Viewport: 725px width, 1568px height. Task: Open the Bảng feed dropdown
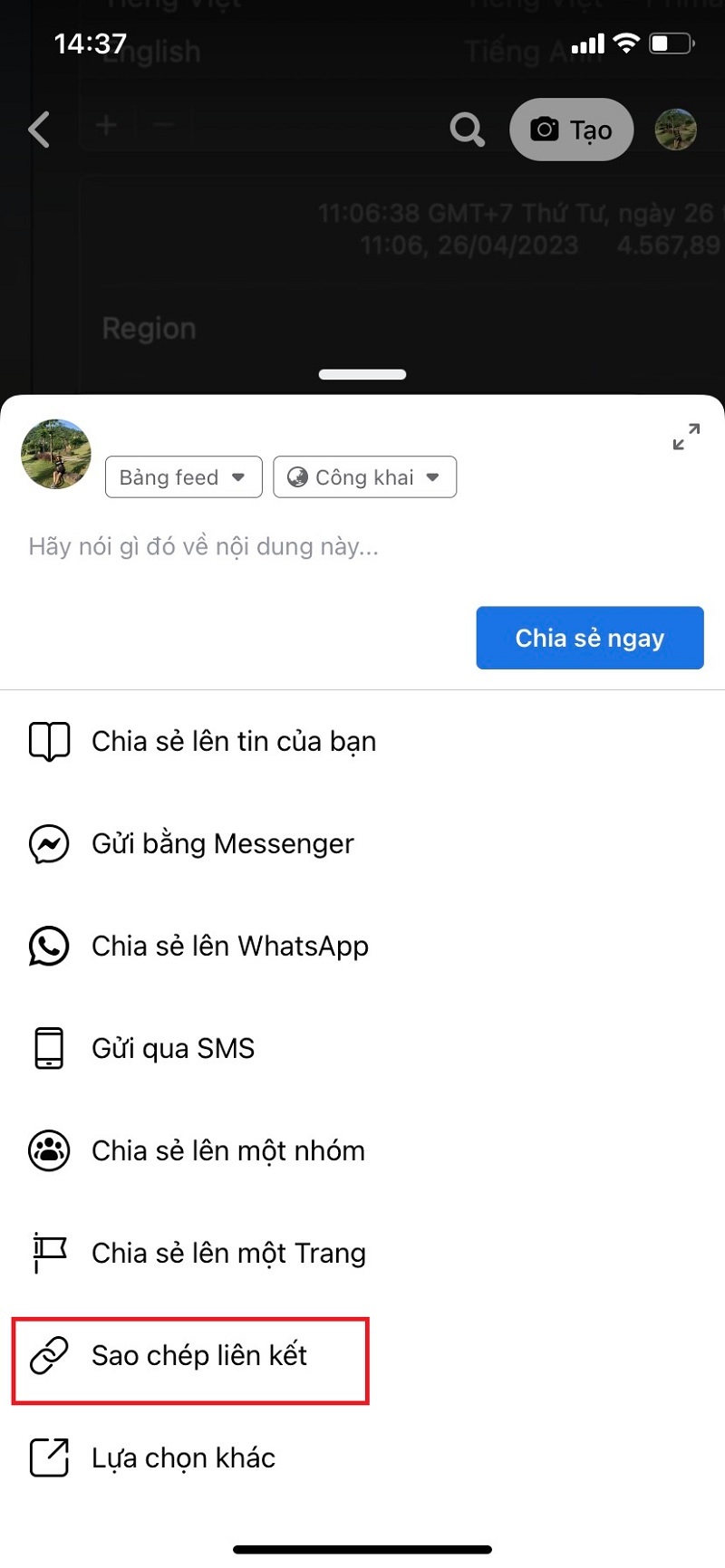pos(183,477)
